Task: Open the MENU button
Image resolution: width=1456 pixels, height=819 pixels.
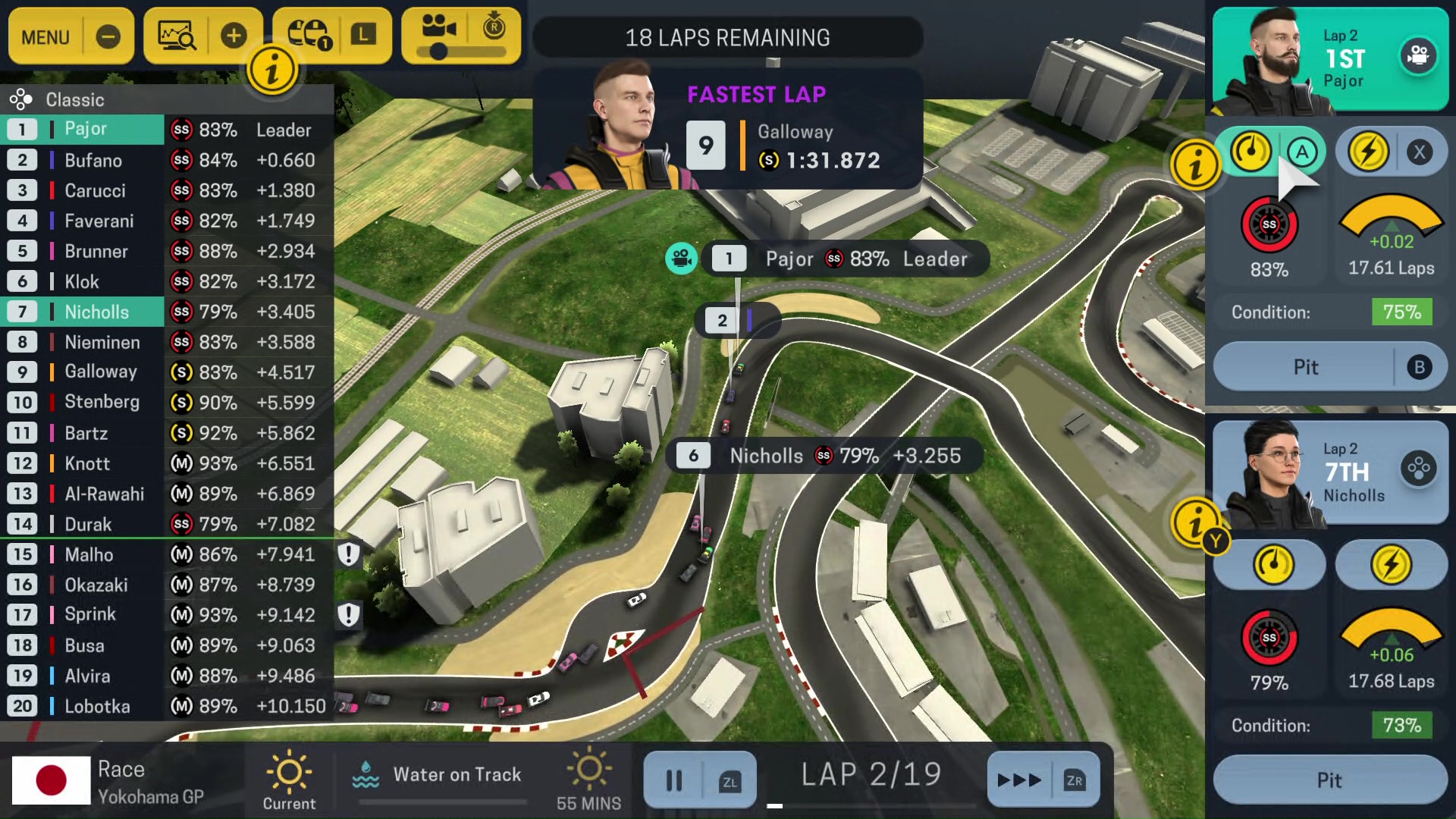Action: coord(45,36)
